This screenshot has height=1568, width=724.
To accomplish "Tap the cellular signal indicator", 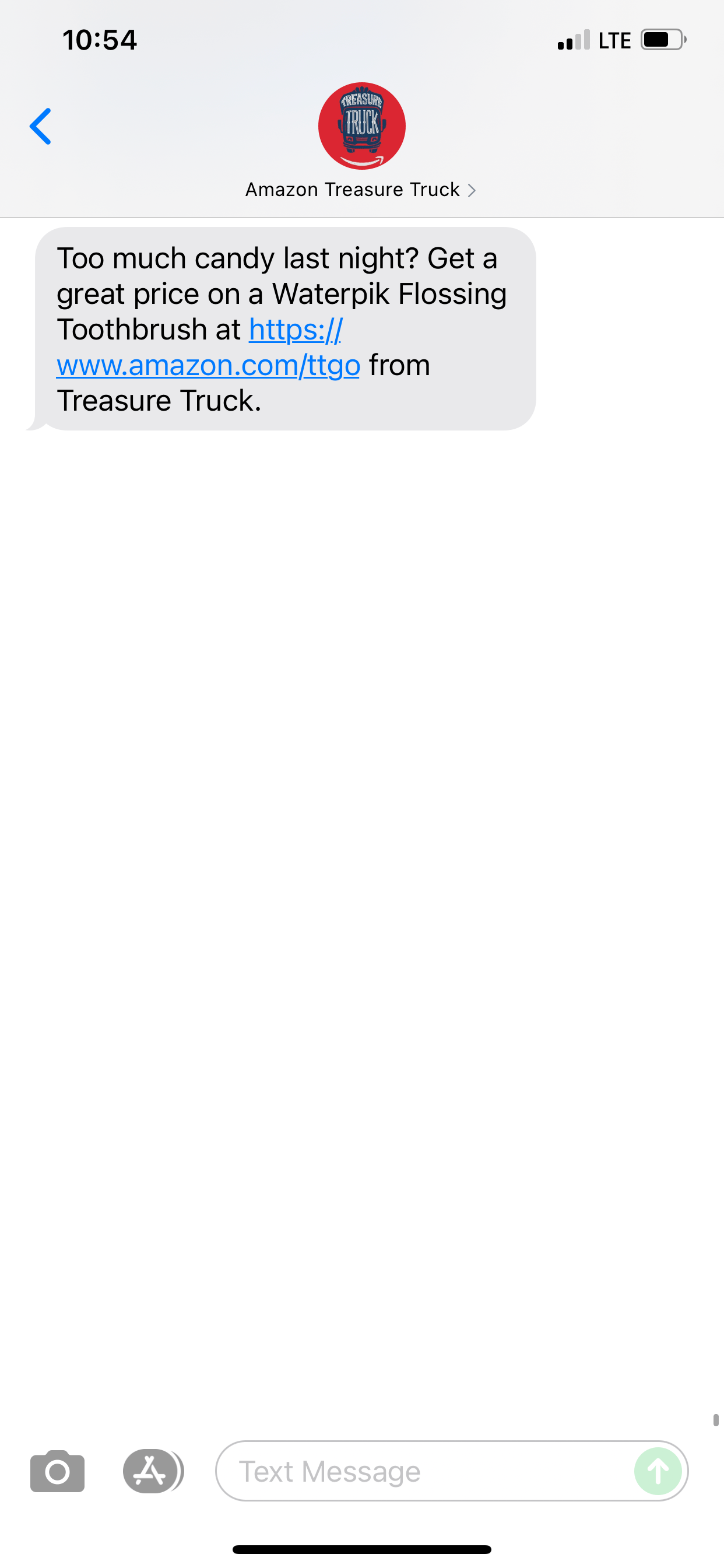I will (572, 40).
